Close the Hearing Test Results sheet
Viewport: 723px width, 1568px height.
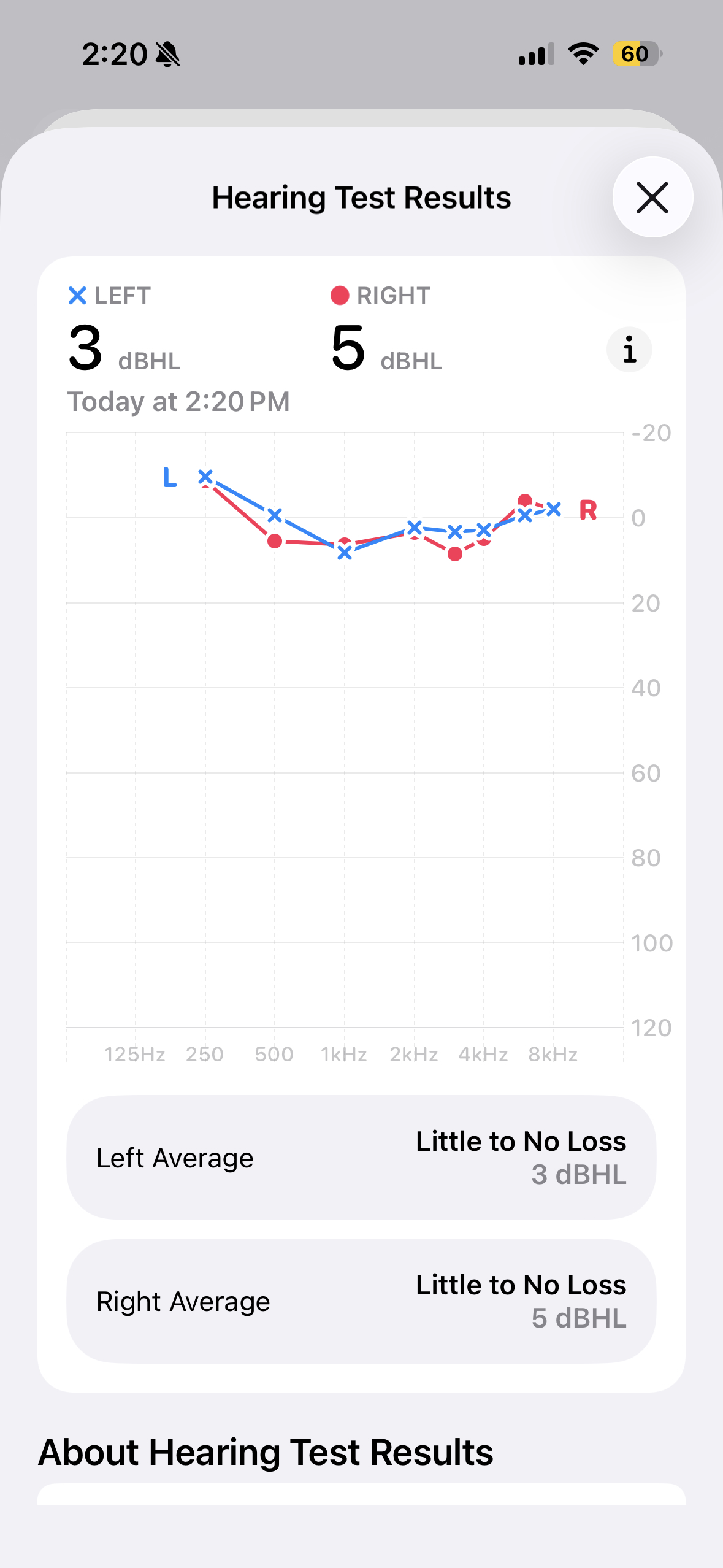tap(652, 198)
